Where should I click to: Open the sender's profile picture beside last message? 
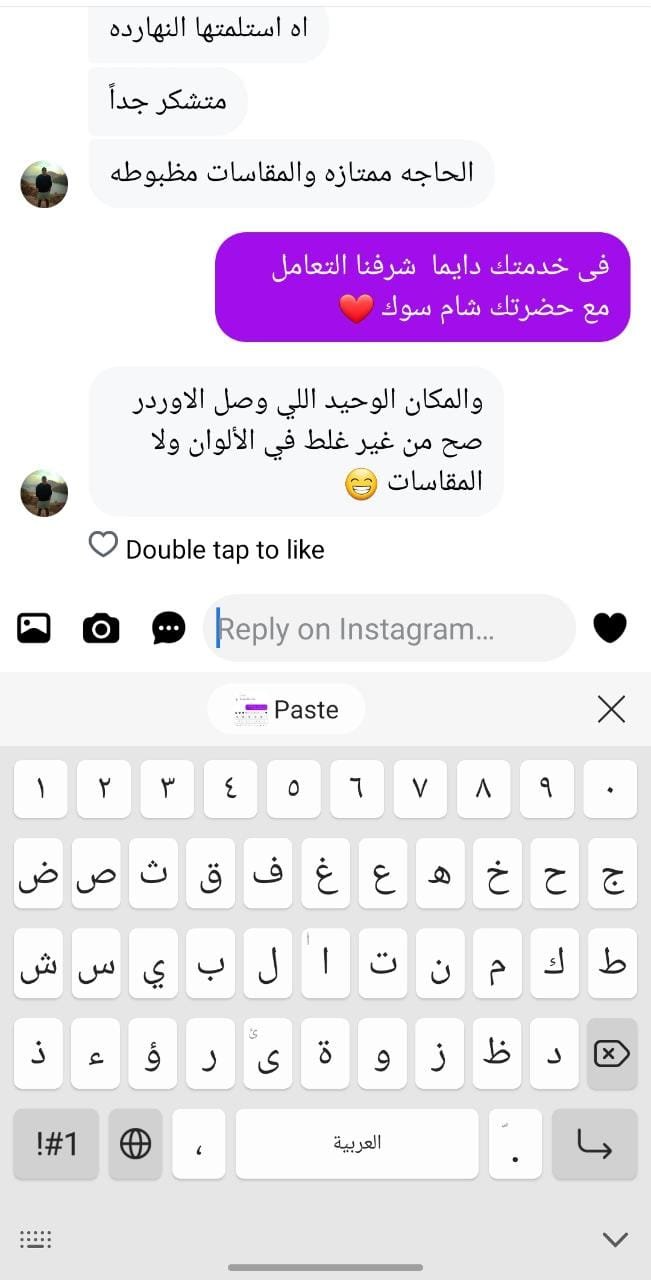(x=44, y=493)
